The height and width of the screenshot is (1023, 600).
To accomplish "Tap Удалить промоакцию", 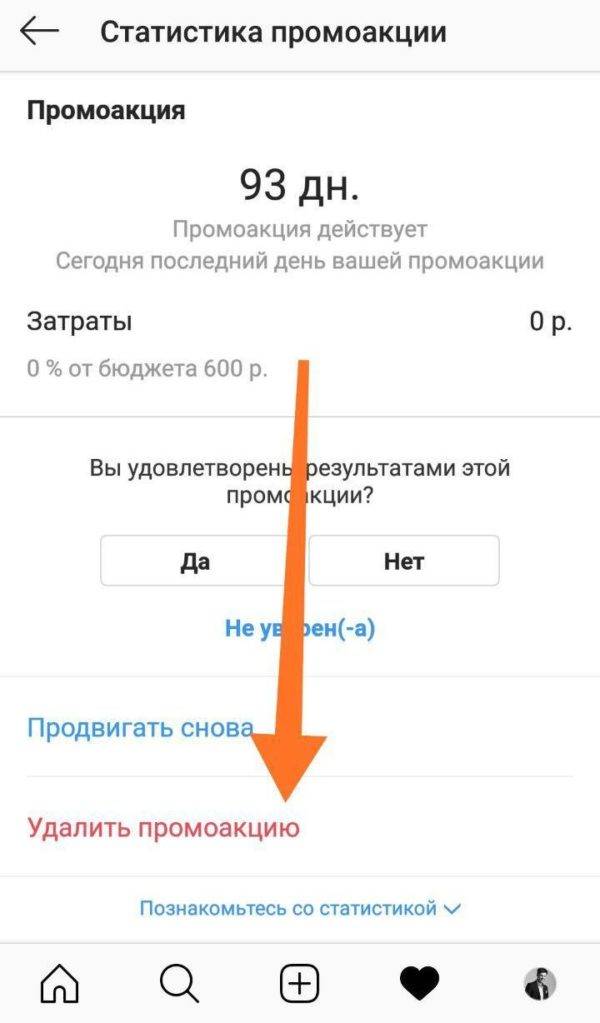I will click(163, 828).
